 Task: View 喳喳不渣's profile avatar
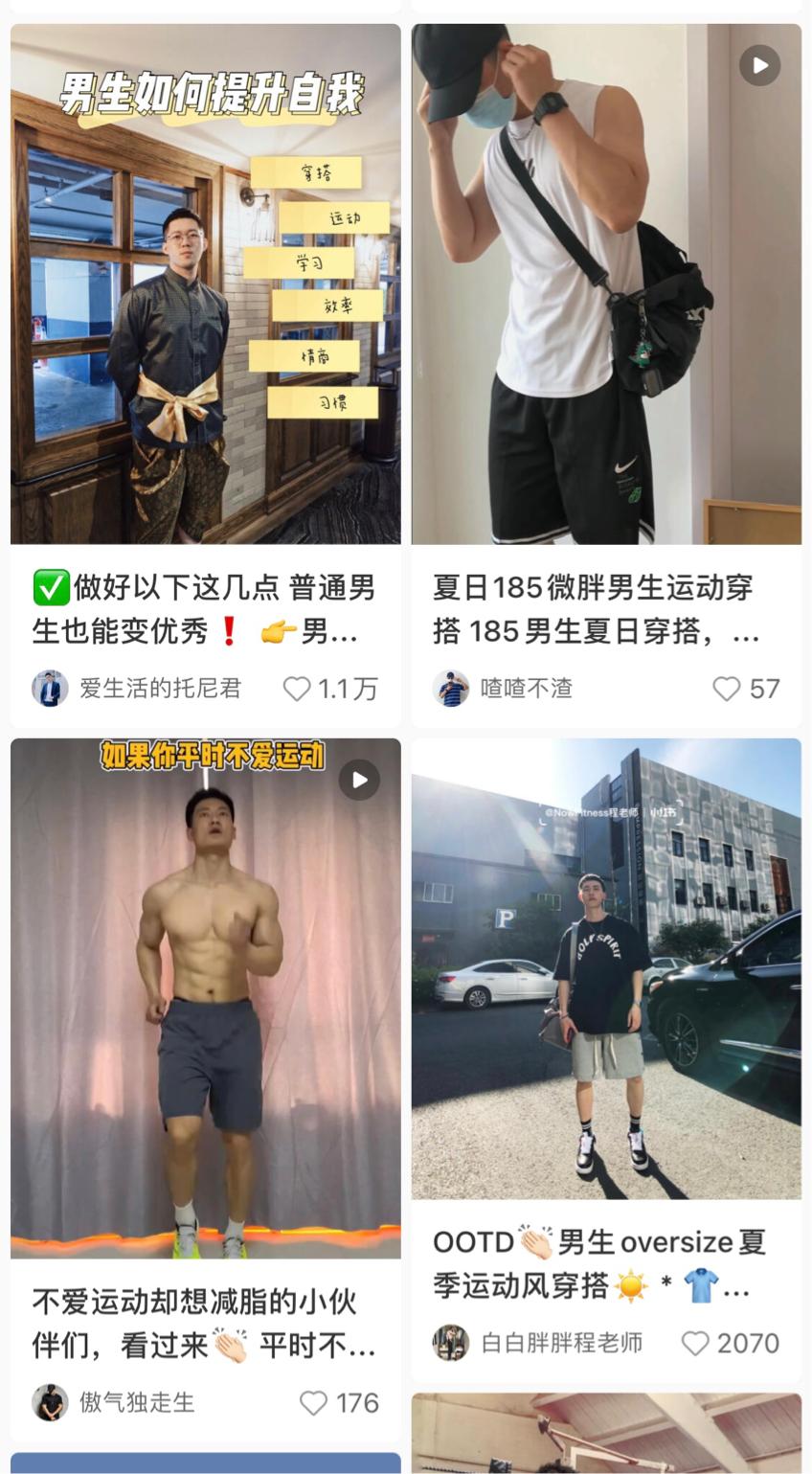coord(450,689)
